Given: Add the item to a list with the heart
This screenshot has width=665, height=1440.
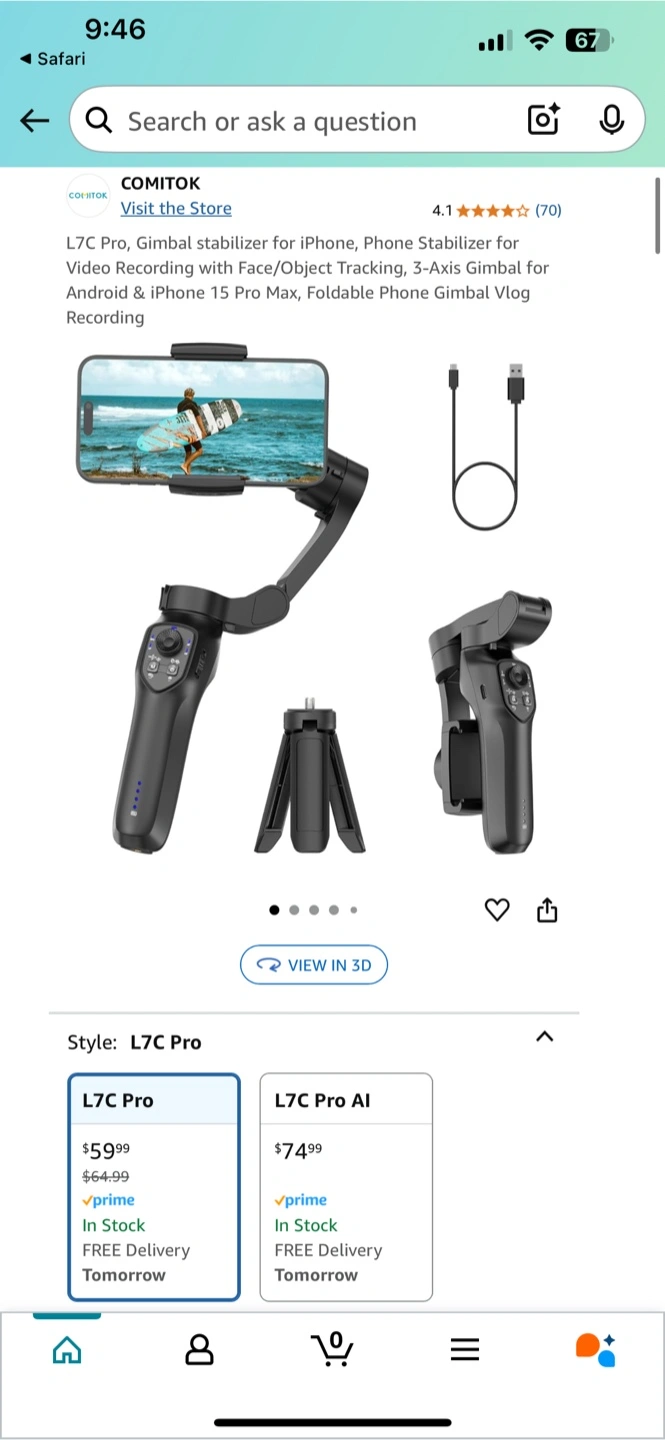Looking at the screenshot, I should 497,909.
